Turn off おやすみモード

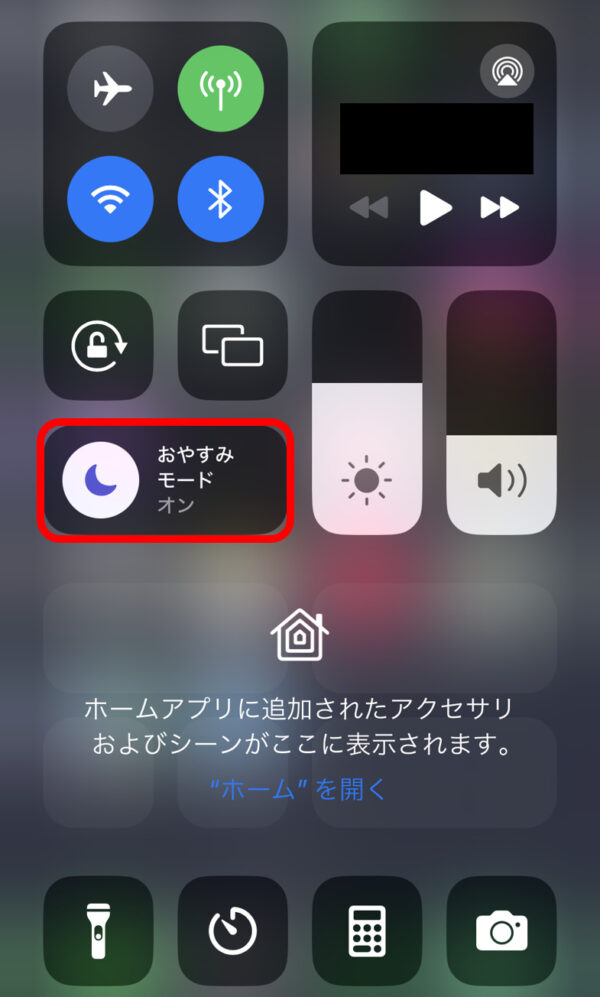165,479
